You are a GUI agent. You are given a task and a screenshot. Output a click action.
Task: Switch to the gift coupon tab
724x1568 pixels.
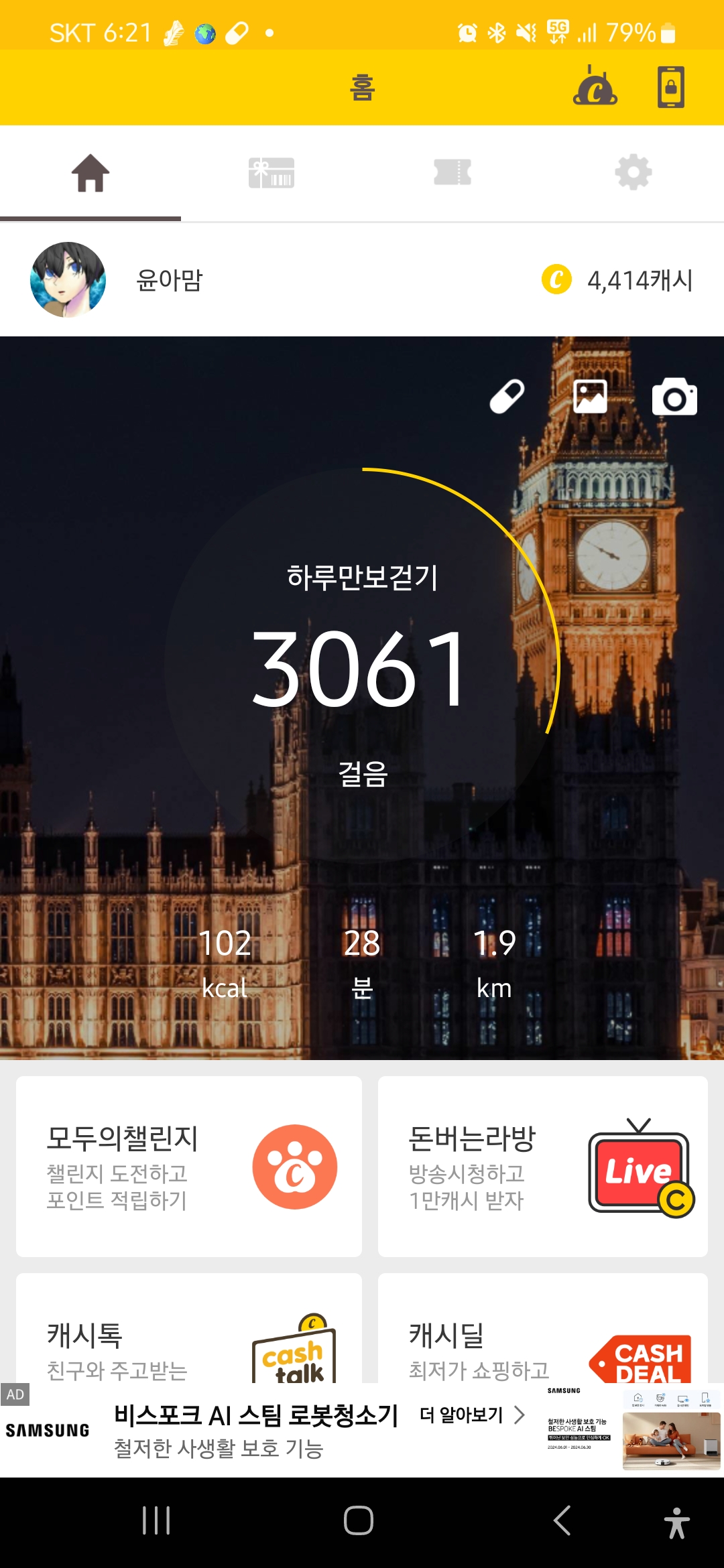tap(271, 173)
